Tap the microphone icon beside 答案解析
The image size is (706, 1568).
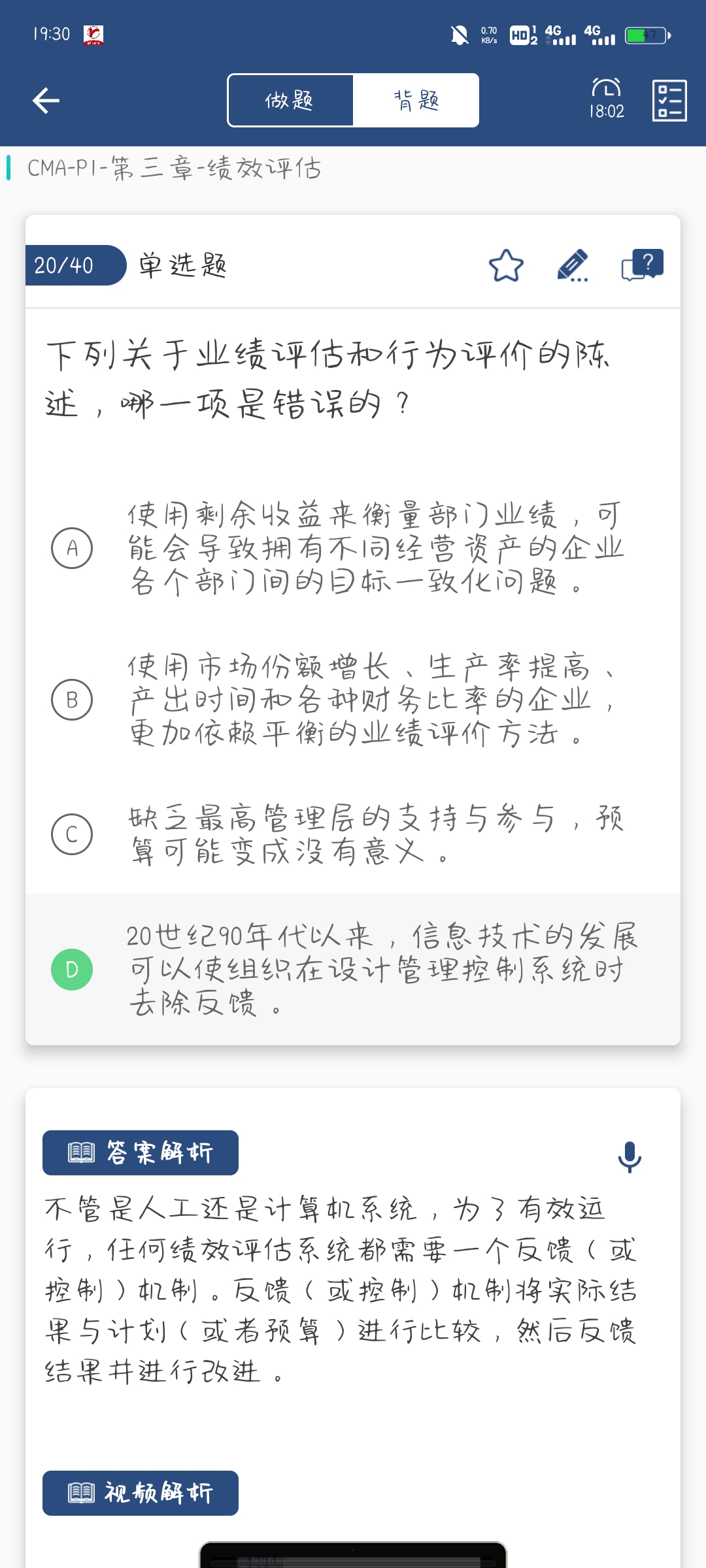coord(630,1156)
